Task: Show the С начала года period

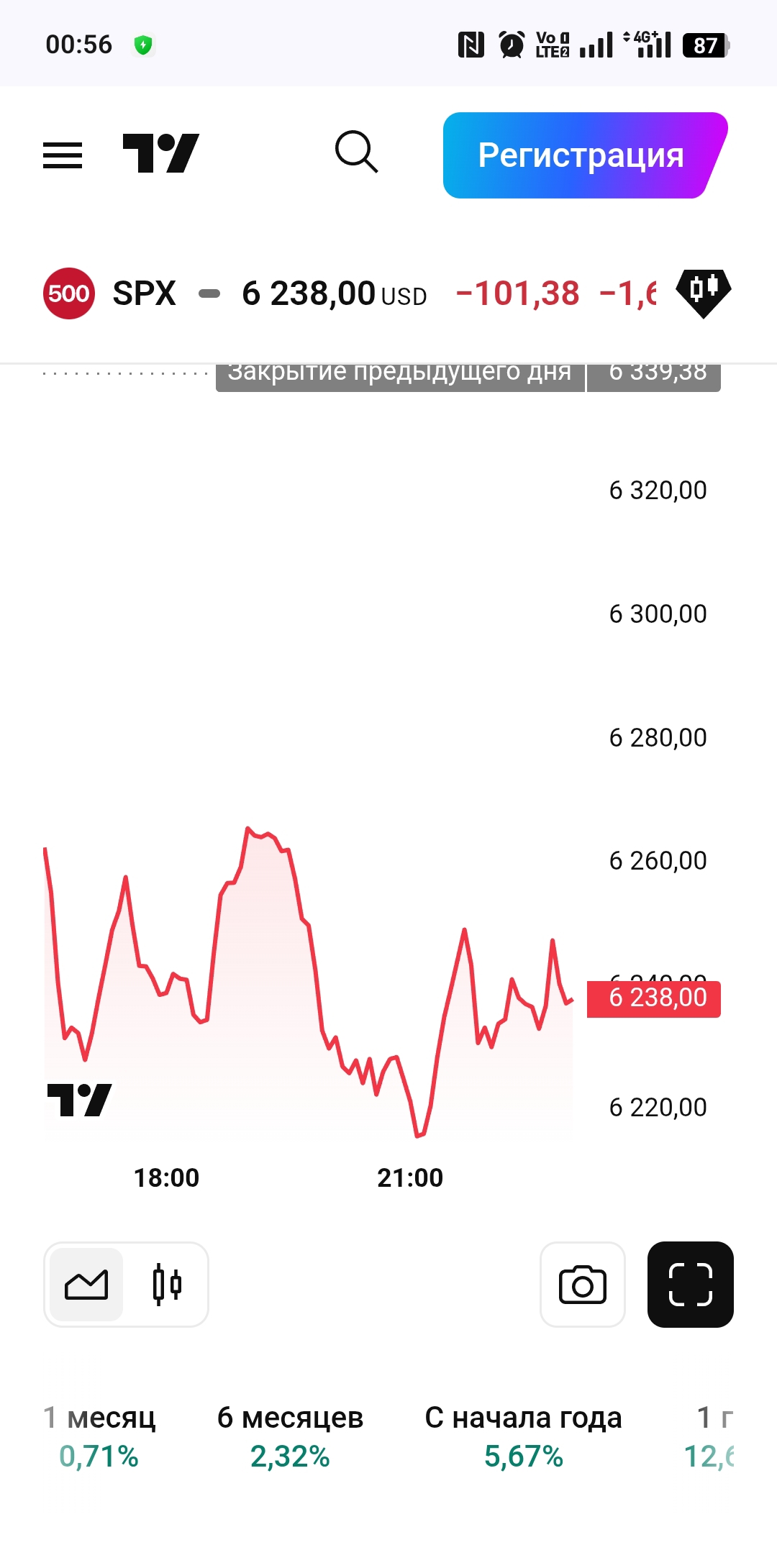Action: point(523,1436)
